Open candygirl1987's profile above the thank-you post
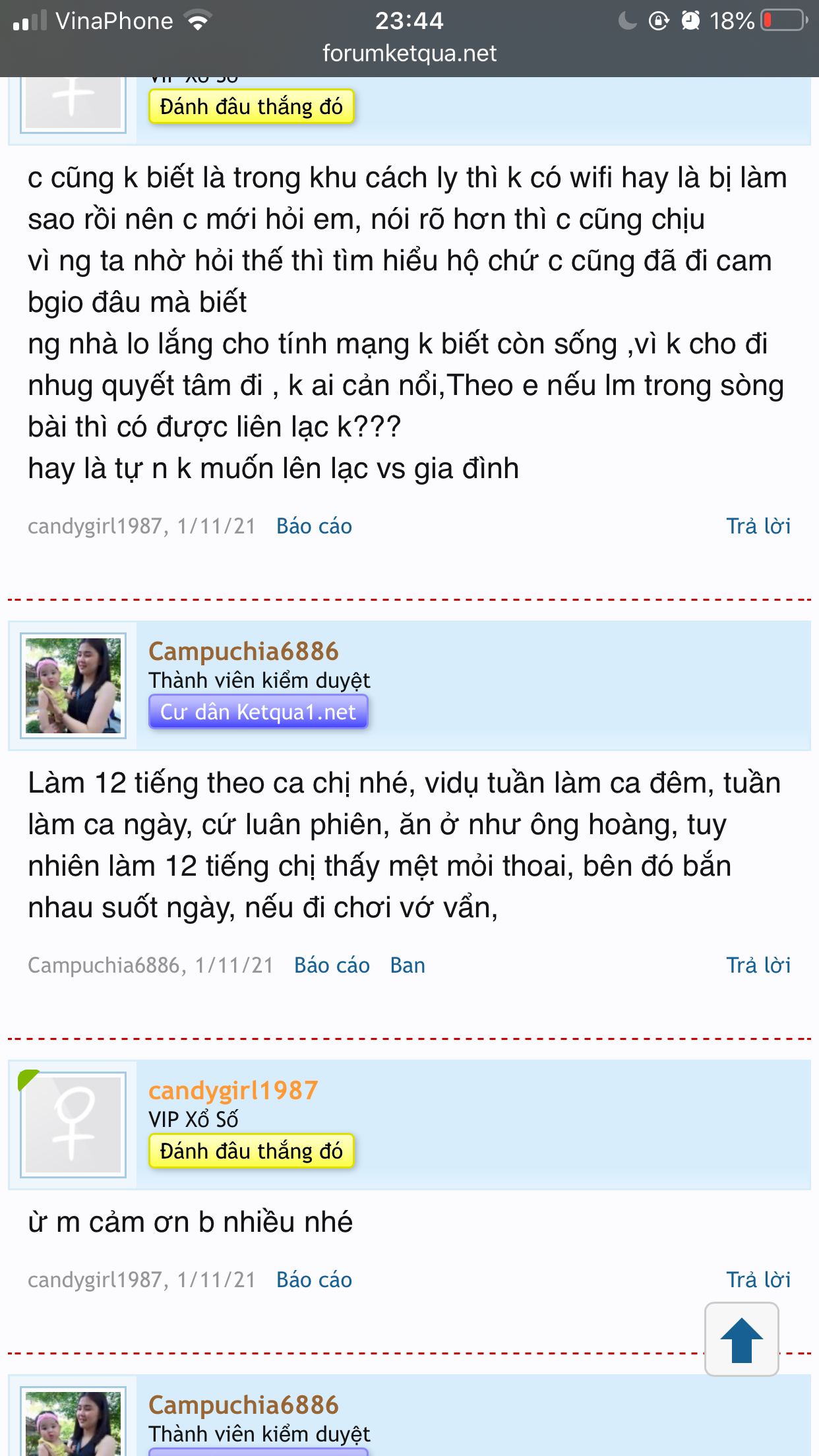 tap(233, 1091)
